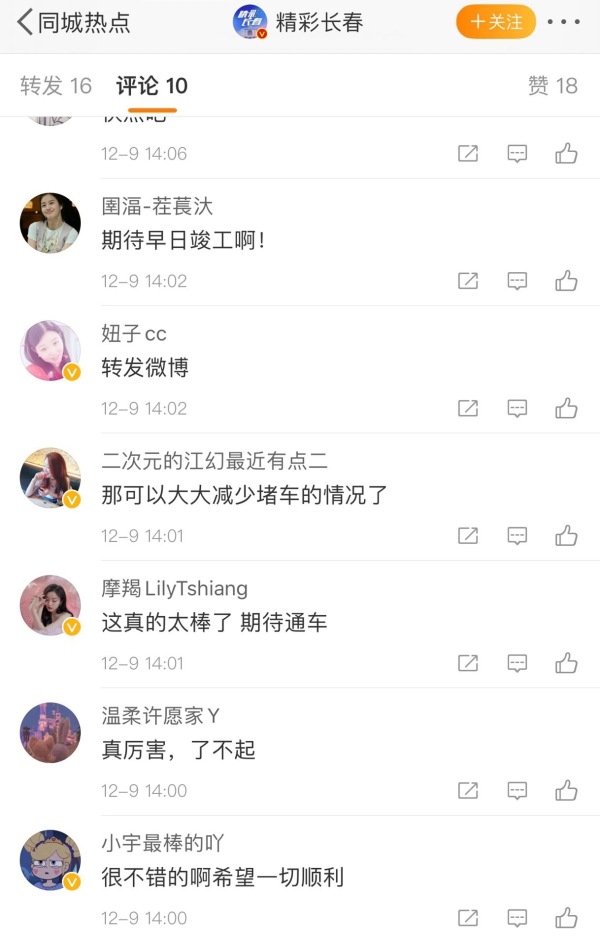This screenshot has width=600, height=941.
Task: Open the three-dot overflow menu
Action: 565,22
